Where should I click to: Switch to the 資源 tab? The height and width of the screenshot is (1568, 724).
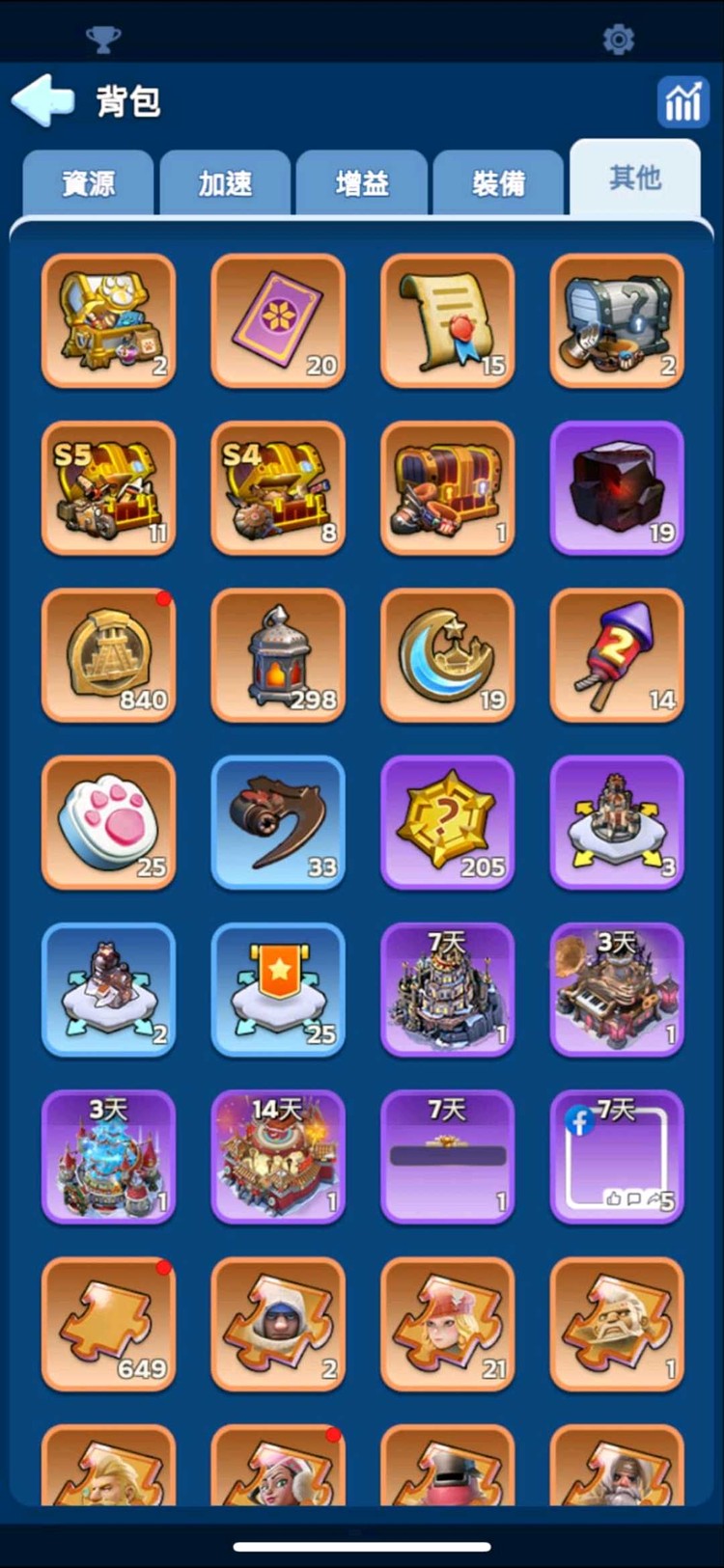[89, 183]
